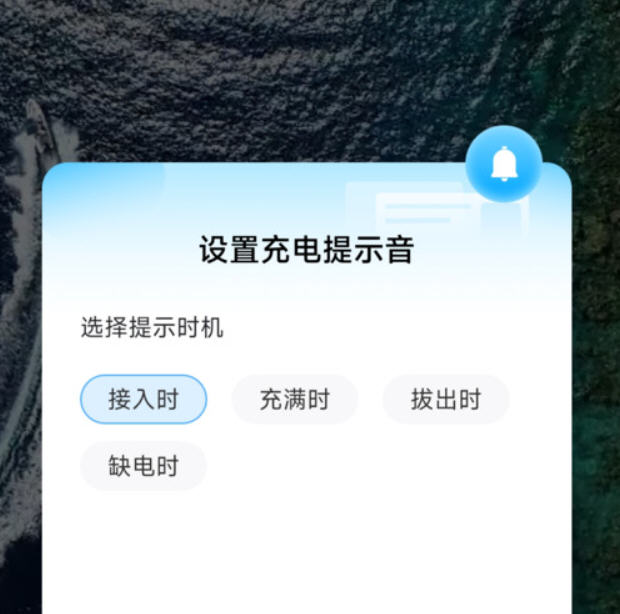Select the 接入时 chip
Image resolution: width=620 pixels, height=614 pixels.
pyautogui.click(x=143, y=400)
